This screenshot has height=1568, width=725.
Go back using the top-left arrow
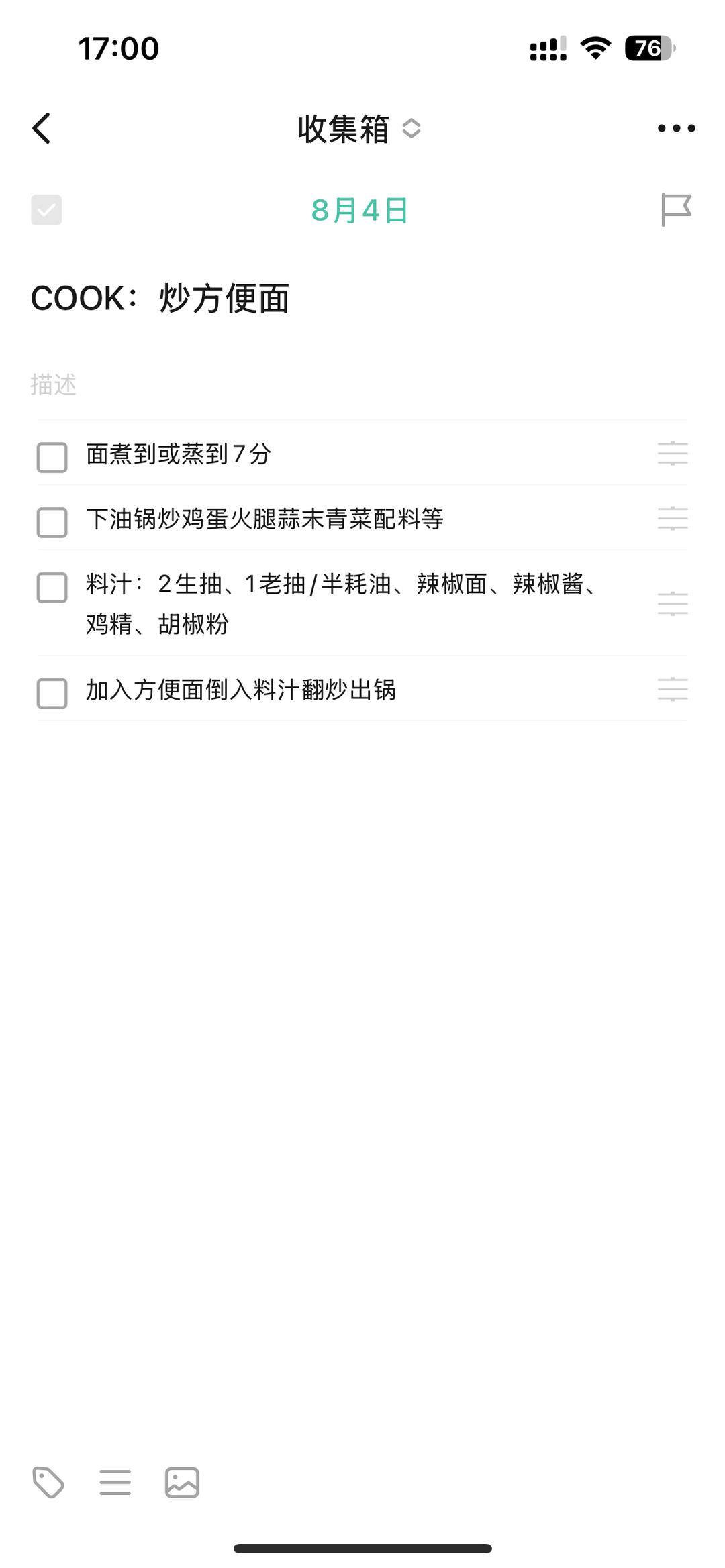pos(42,128)
